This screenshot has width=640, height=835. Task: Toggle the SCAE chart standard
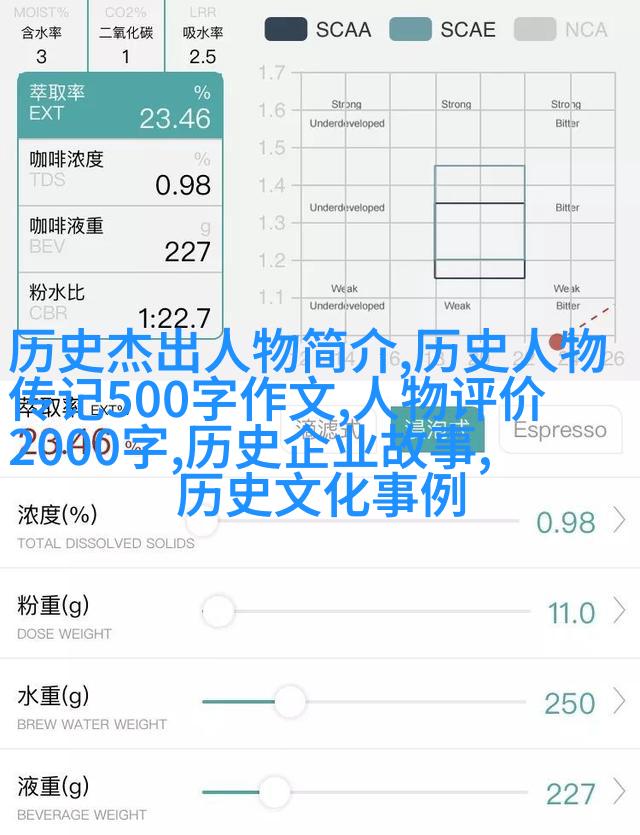(442, 29)
